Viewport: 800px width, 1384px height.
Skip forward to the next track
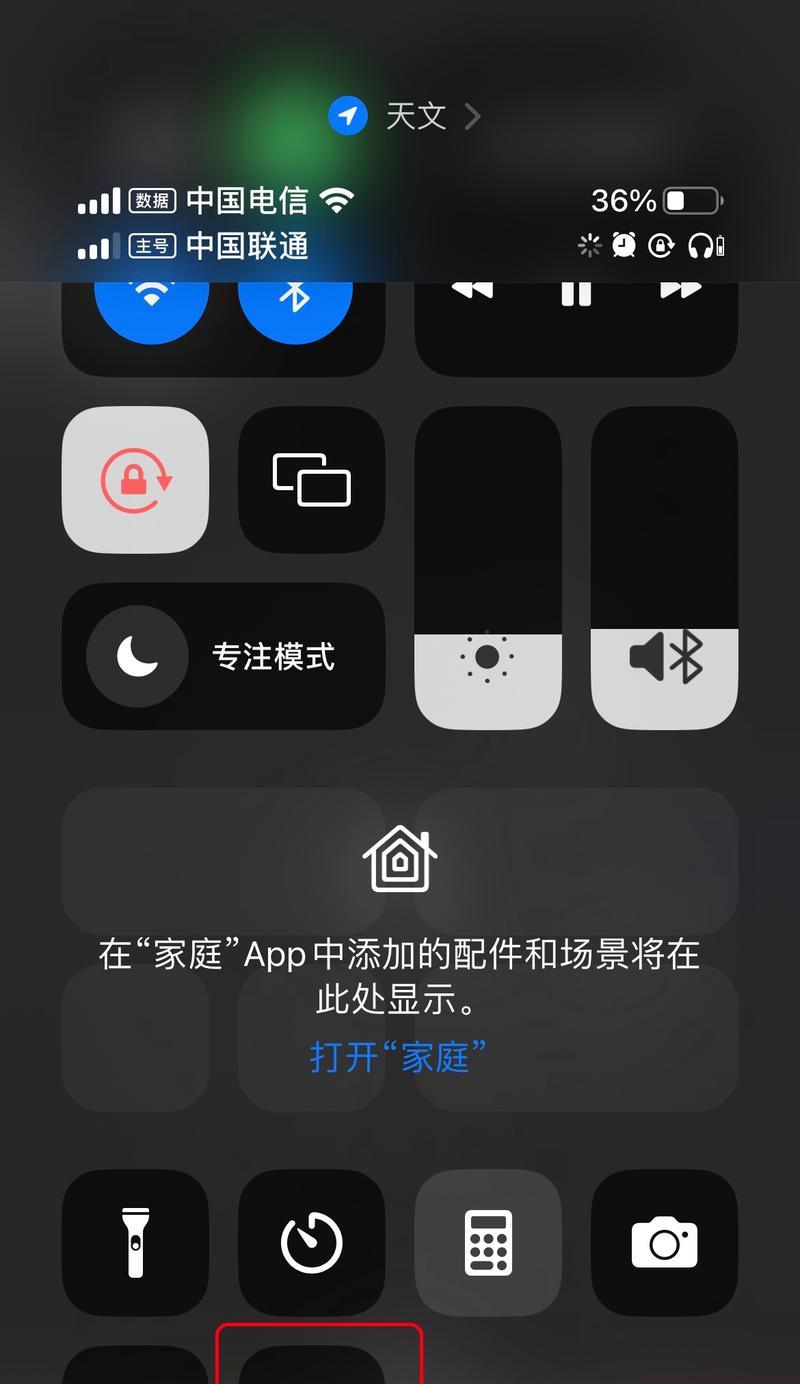pyautogui.click(x=680, y=292)
